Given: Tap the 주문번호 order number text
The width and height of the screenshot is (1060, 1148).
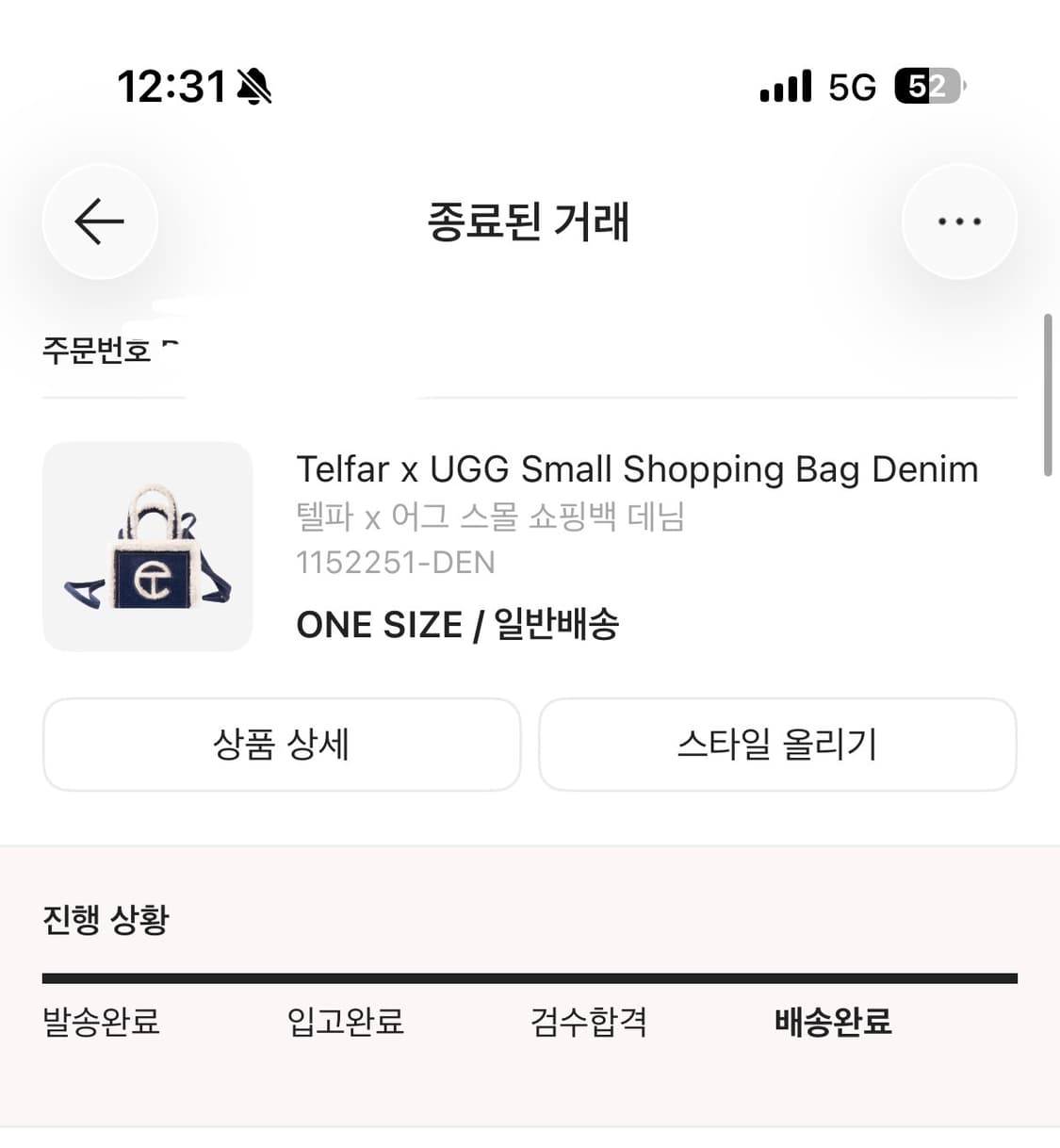Looking at the screenshot, I should [97, 349].
